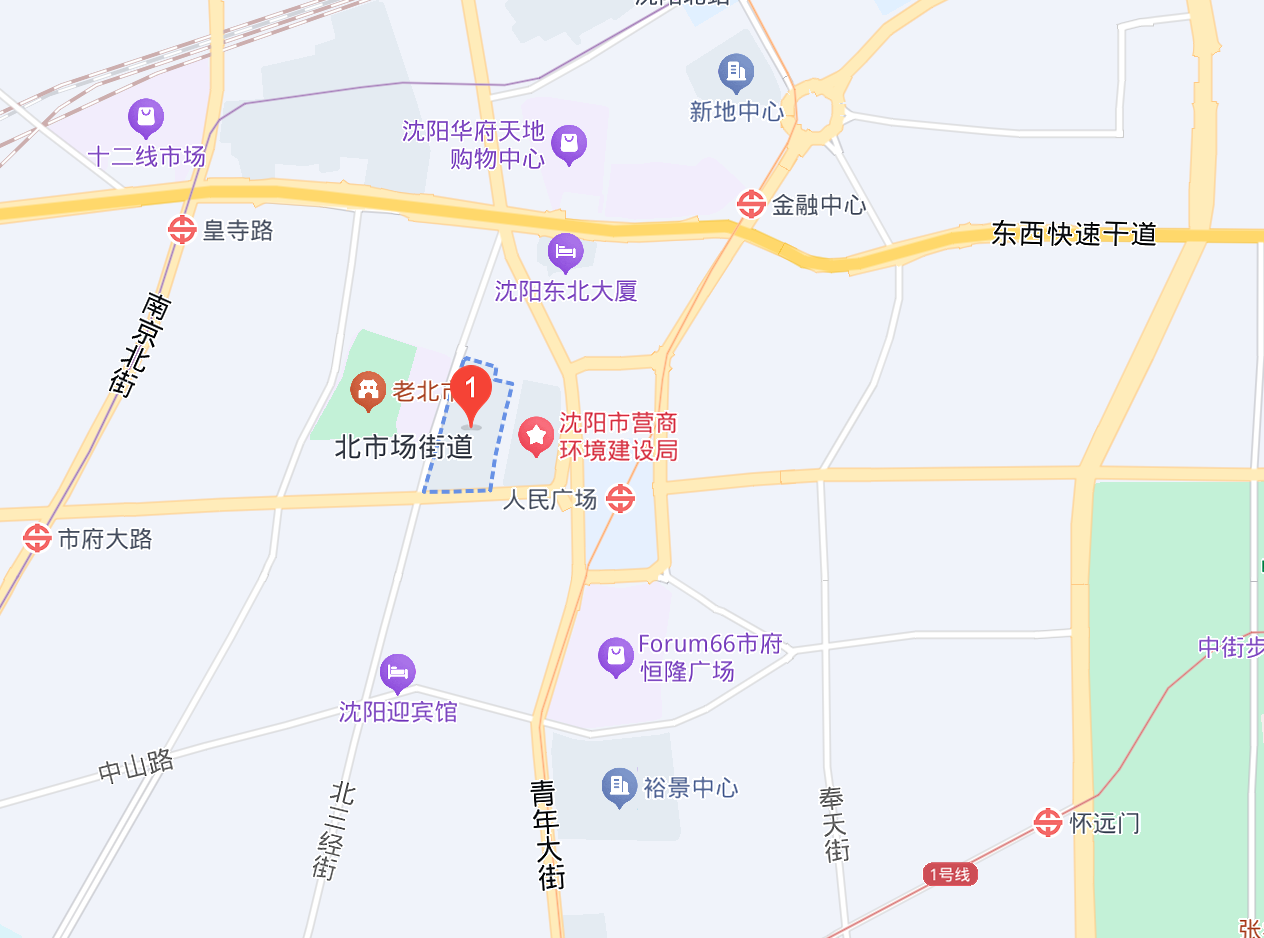Viewport: 1264px width, 938px height.
Task: Open the 老北市 landmark marker
Action: click(368, 390)
